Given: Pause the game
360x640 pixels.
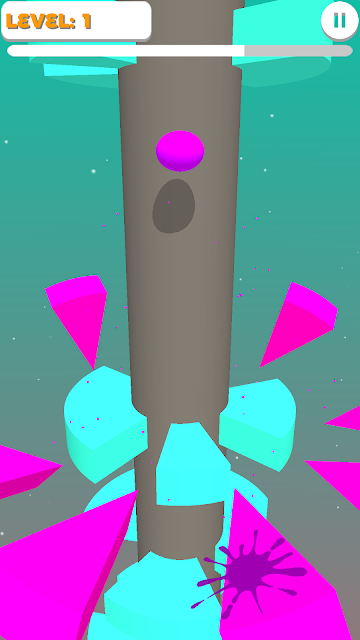Looking at the screenshot, I should coord(340,20).
